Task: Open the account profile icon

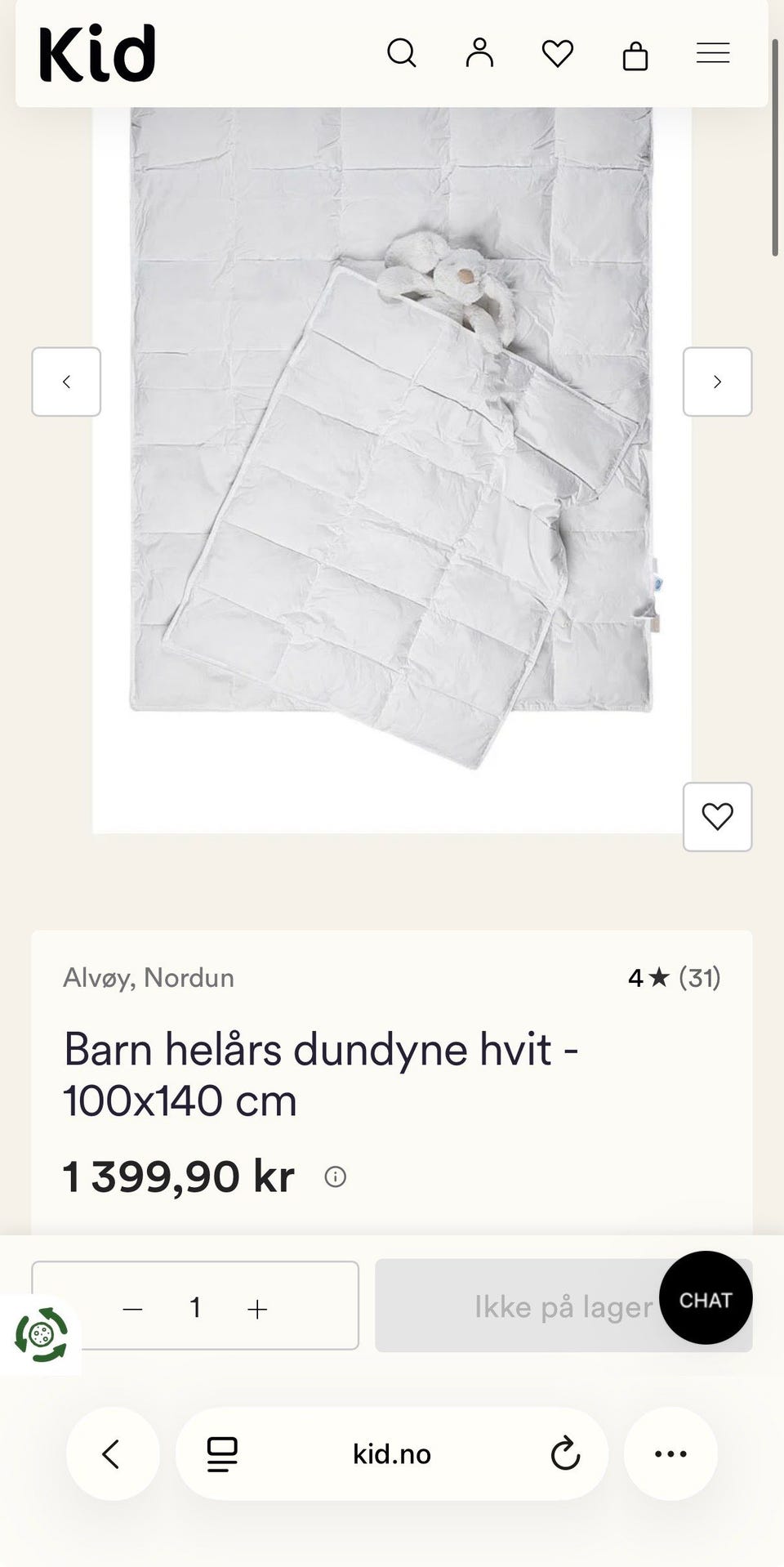Action: click(479, 53)
